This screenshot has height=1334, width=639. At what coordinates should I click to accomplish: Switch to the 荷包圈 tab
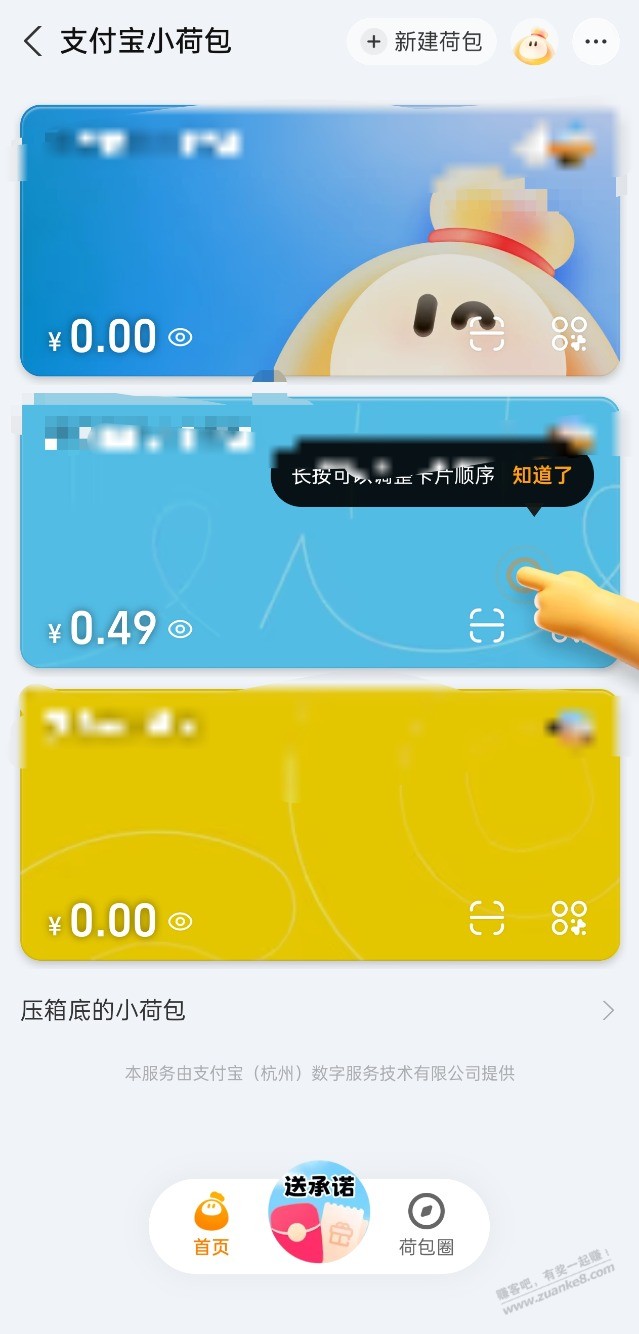tap(427, 1225)
